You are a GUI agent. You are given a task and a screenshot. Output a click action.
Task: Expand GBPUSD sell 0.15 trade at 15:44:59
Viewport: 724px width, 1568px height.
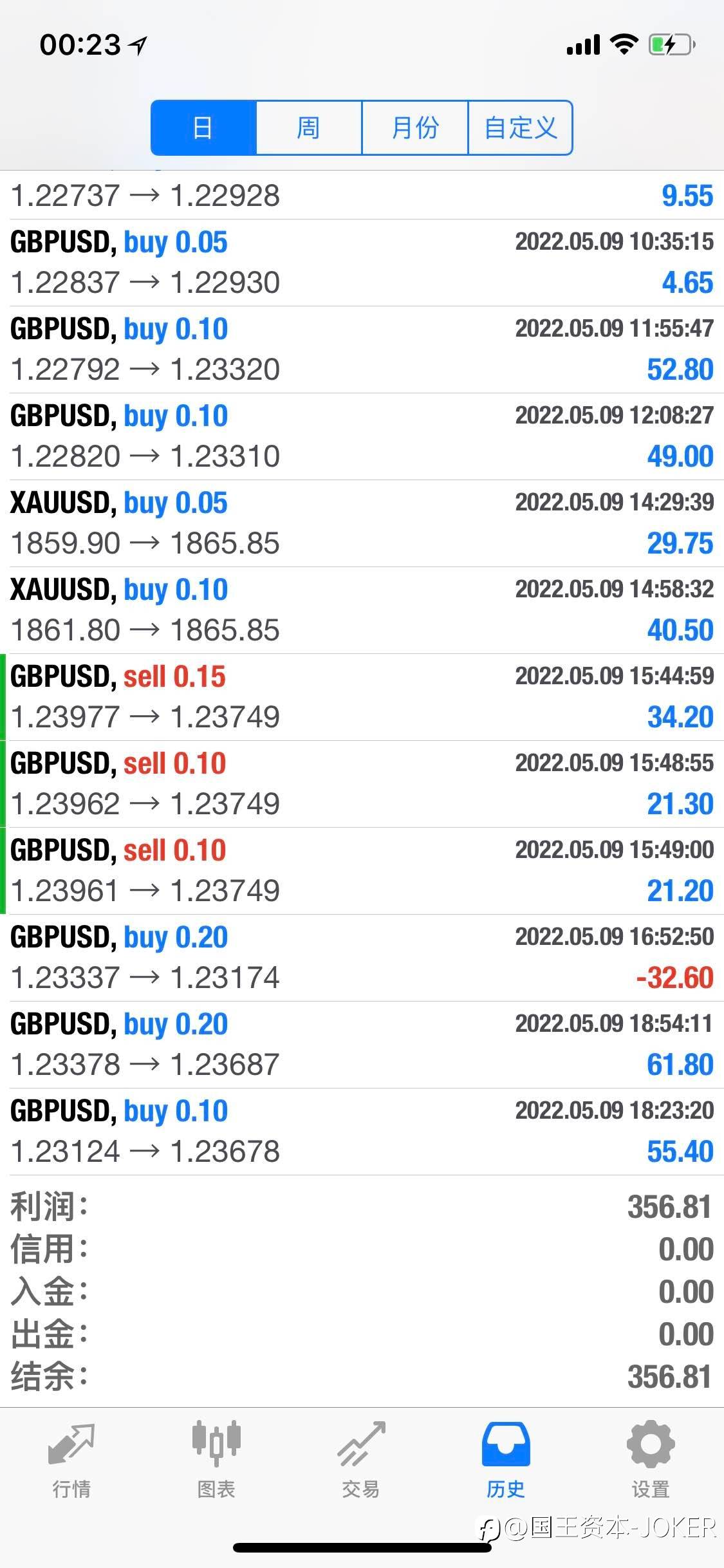(362, 697)
